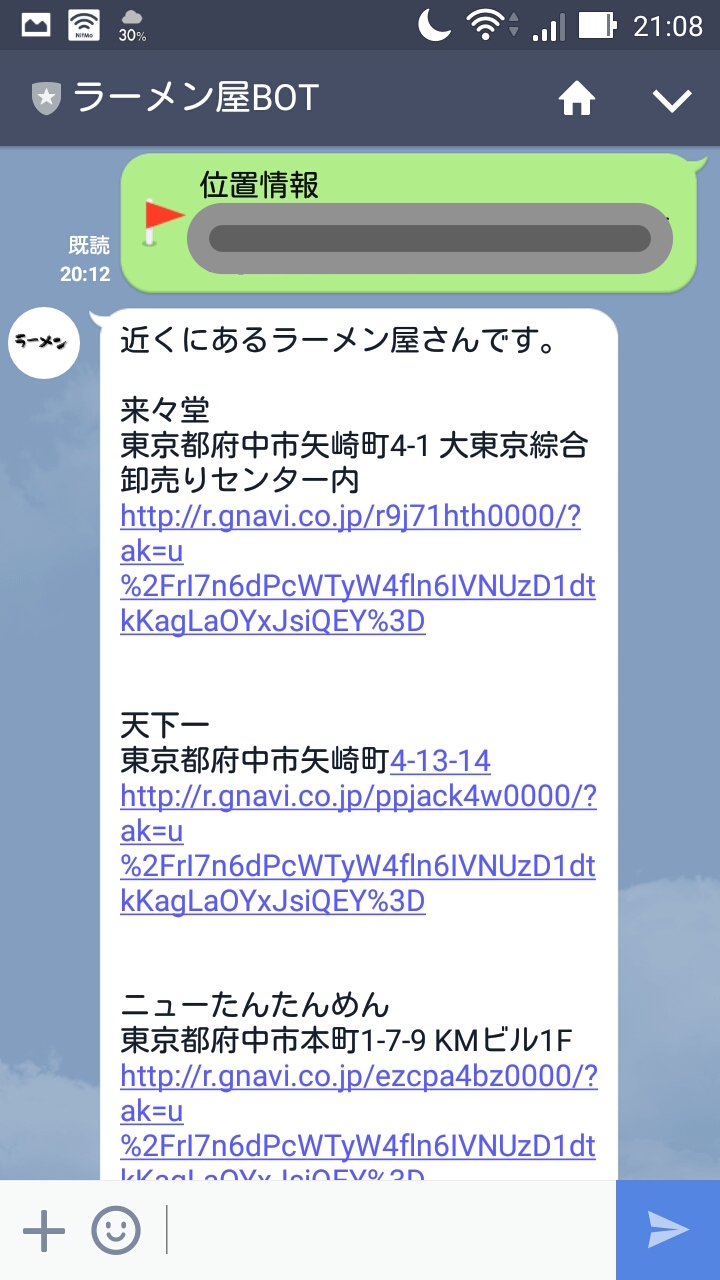
Task: Open the attachment plus icon
Action: (x=42, y=1228)
